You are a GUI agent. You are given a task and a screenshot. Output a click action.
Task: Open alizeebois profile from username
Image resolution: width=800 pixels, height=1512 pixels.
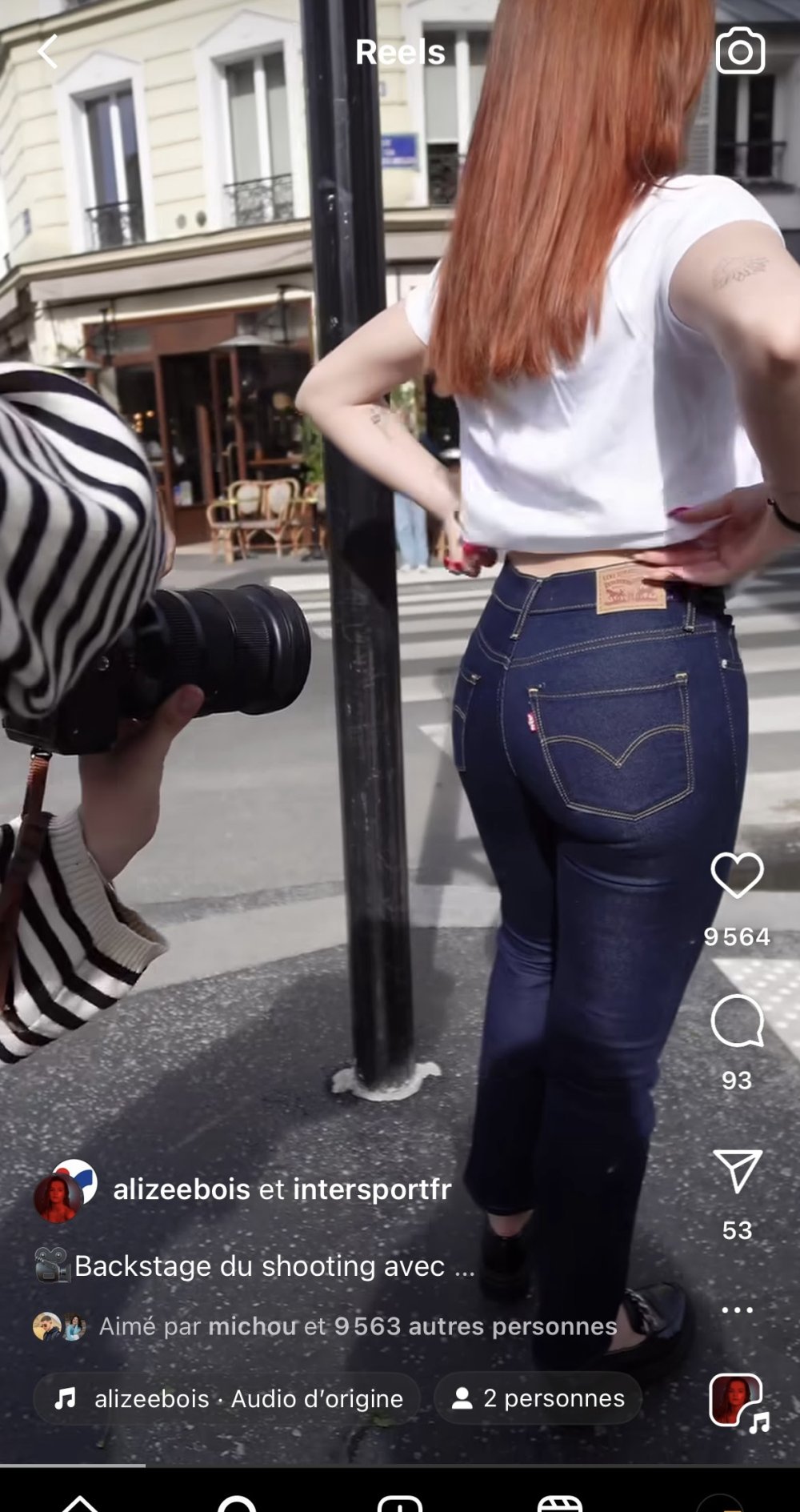point(182,1189)
